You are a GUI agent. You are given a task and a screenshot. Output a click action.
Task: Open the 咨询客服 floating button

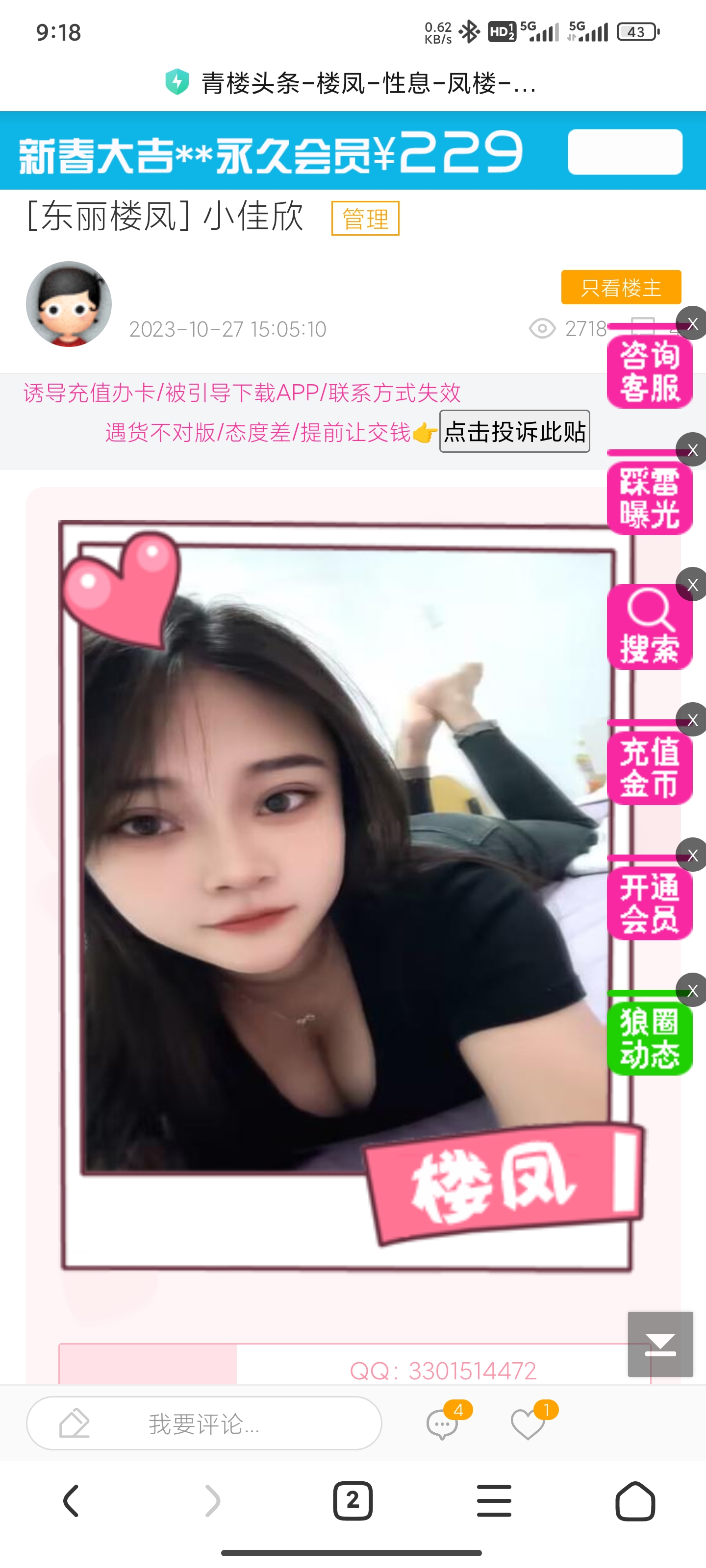click(649, 372)
